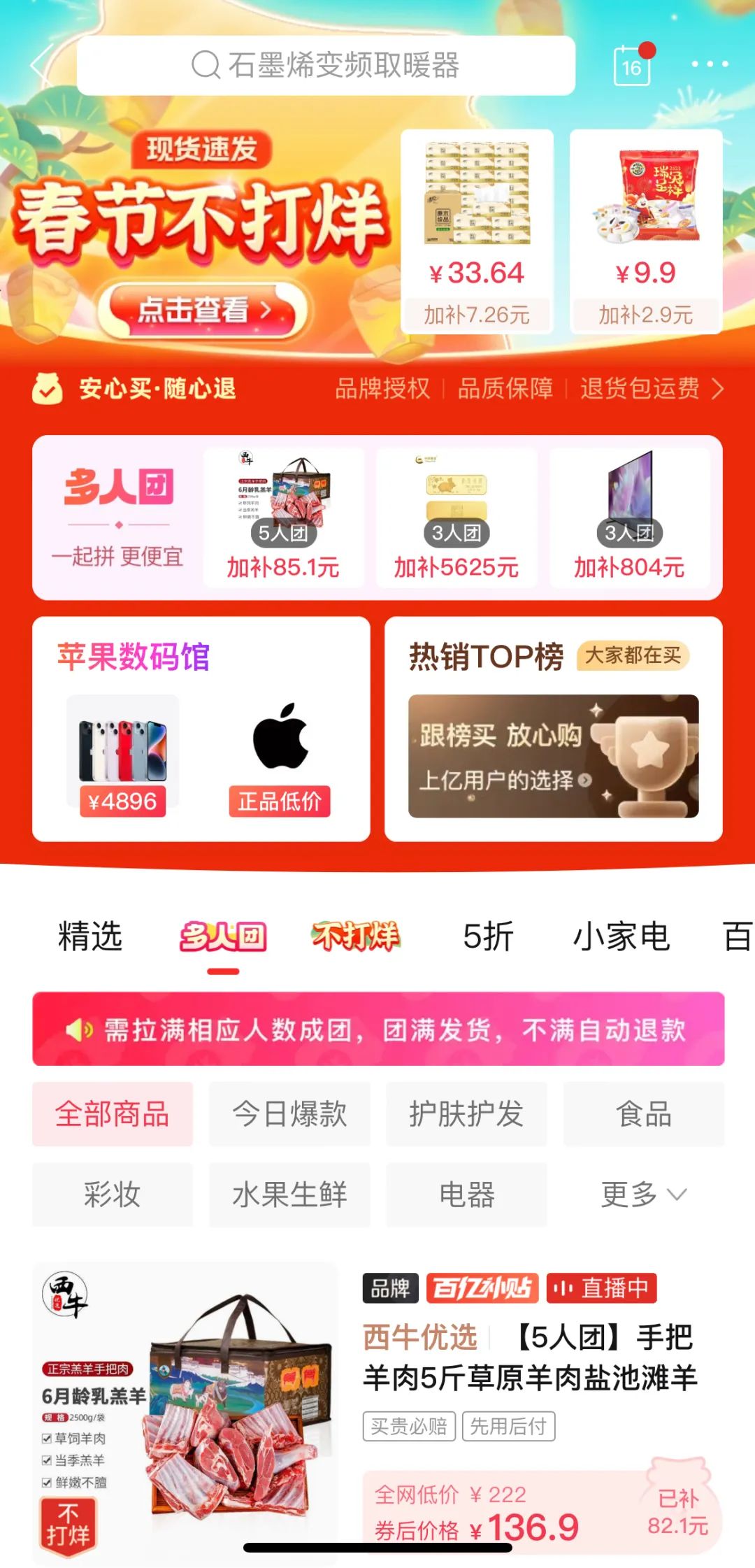The image size is (755, 1568).
Task: Expand the 更多 category dropdown
Action: (643, 1195)
